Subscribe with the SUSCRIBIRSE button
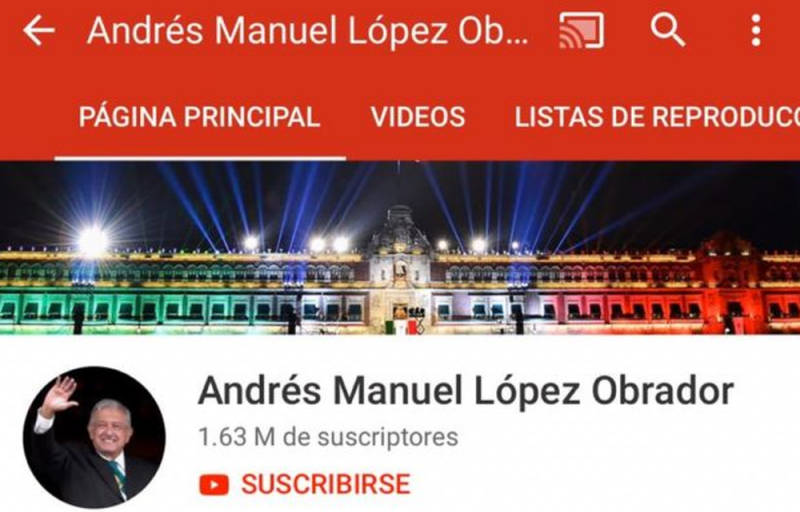800x512 pixels. pyautogui.click(x=305, y=485)
